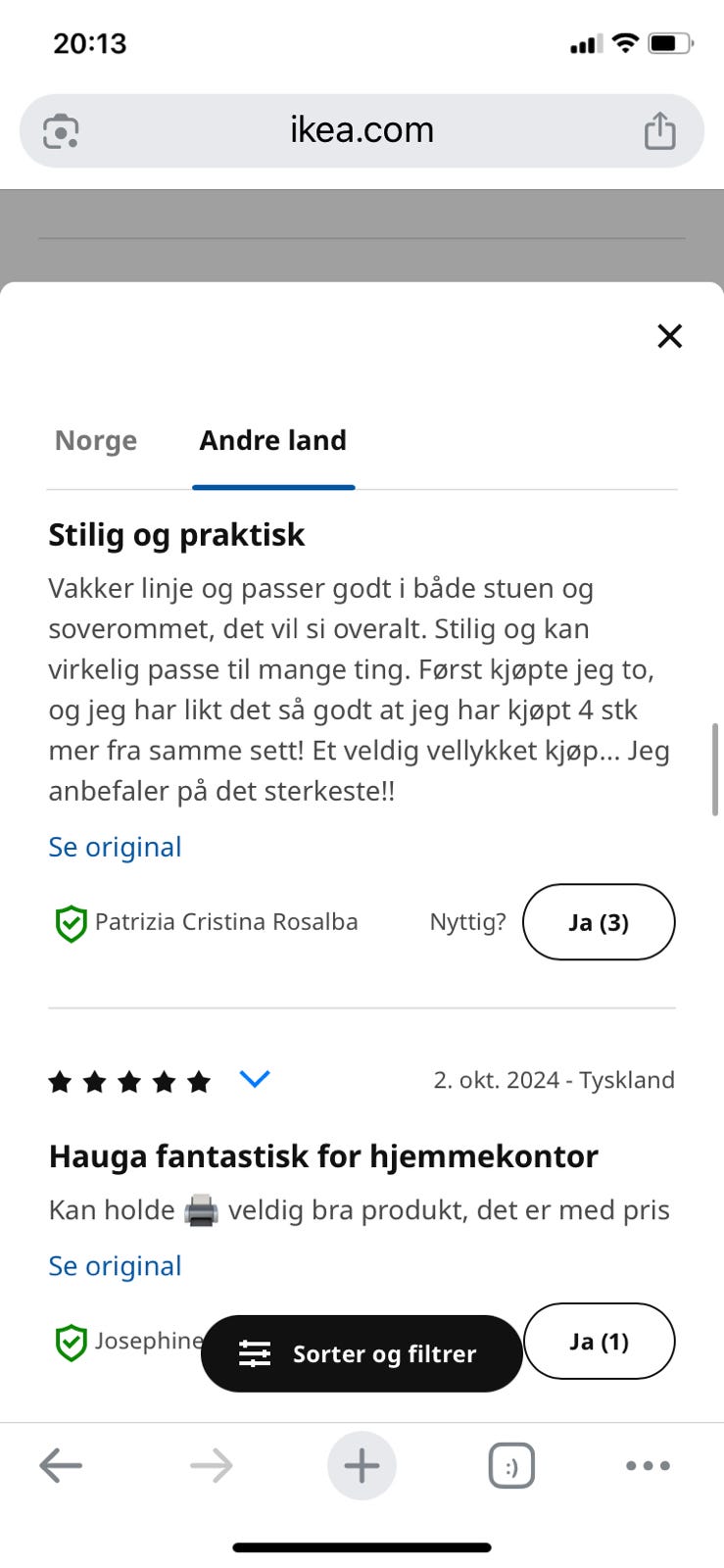Tap Josephine's green verification badge
The height and width of the screenshot is (1568, 724).
click(x=71, y=1341)
